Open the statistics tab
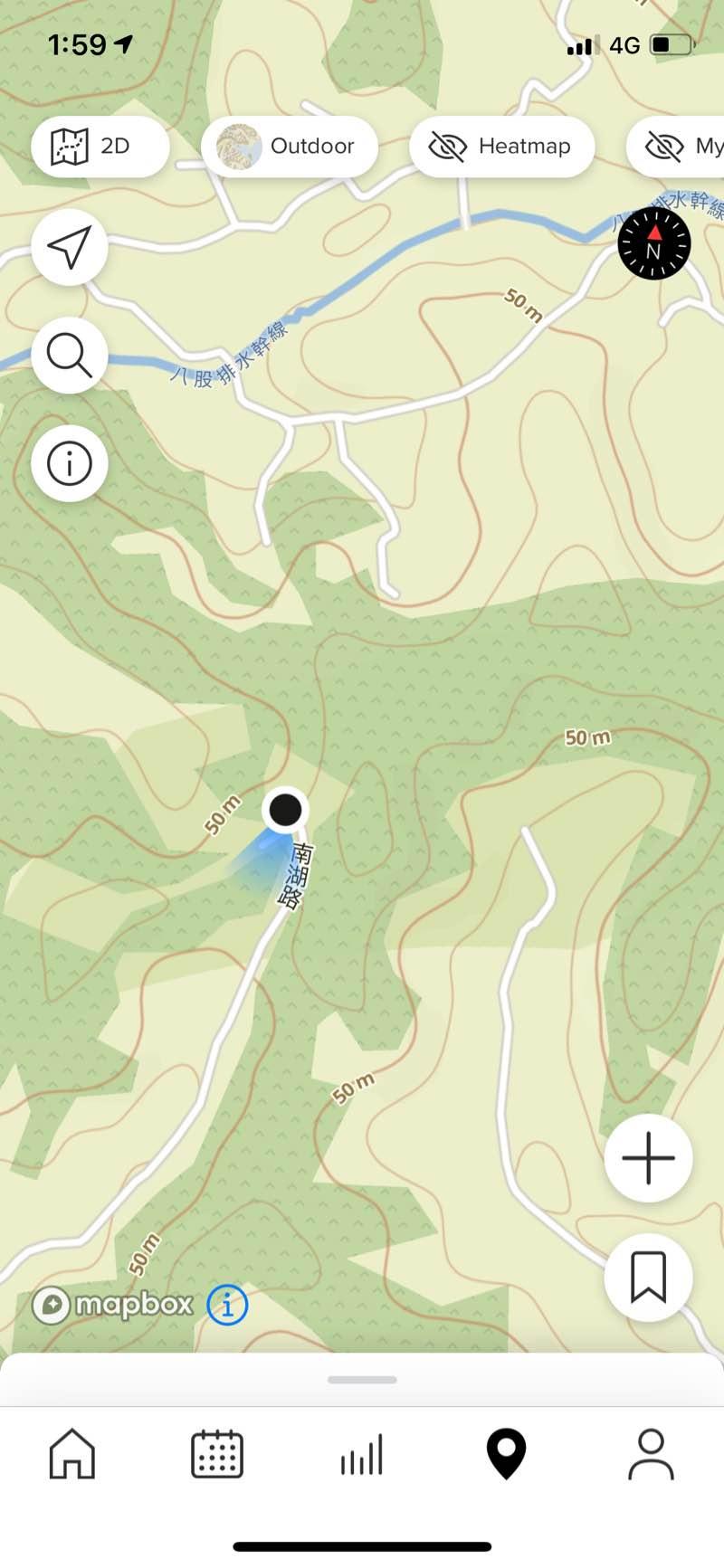724x1568 pixels. coord(362,1454)
